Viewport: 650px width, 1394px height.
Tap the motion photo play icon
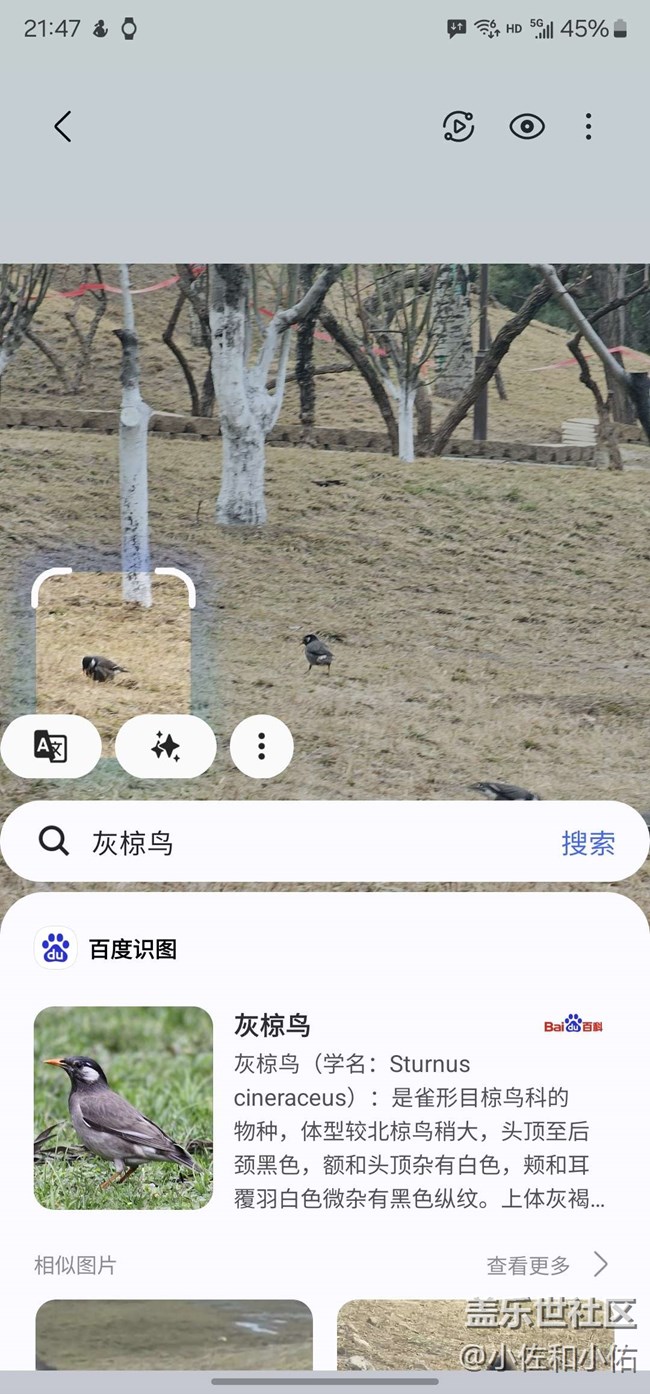coord(458,126)
